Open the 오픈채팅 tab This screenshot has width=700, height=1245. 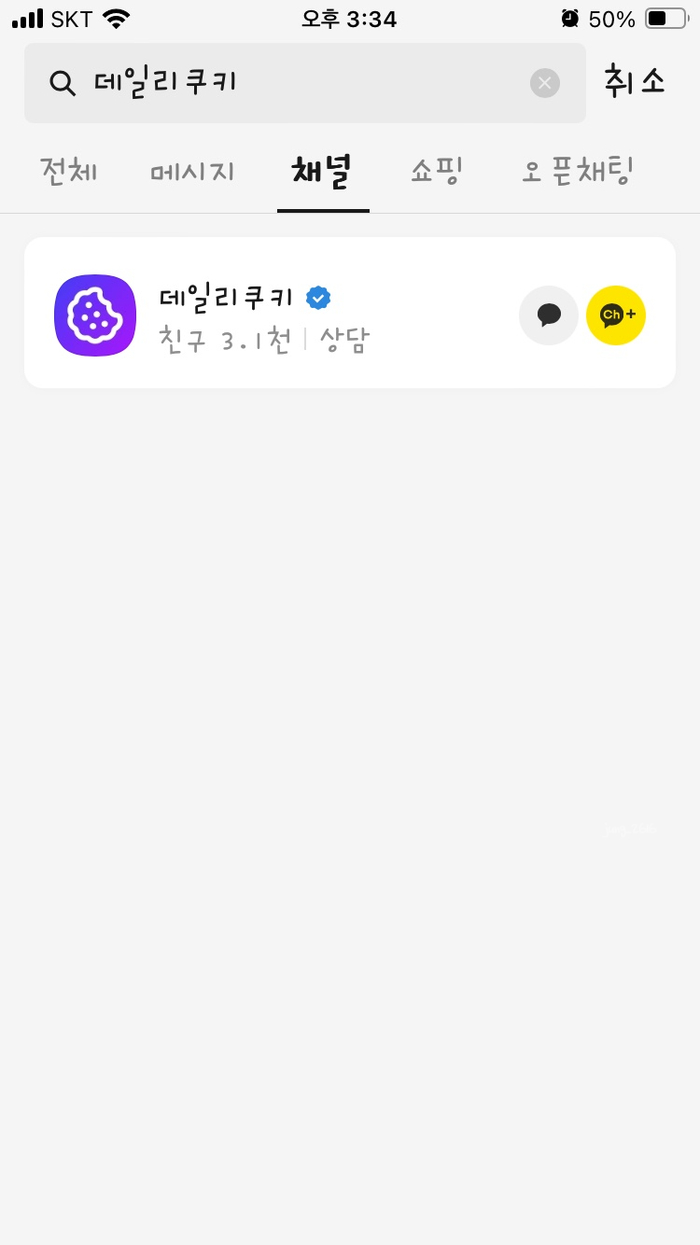click(x=578, y=171)
